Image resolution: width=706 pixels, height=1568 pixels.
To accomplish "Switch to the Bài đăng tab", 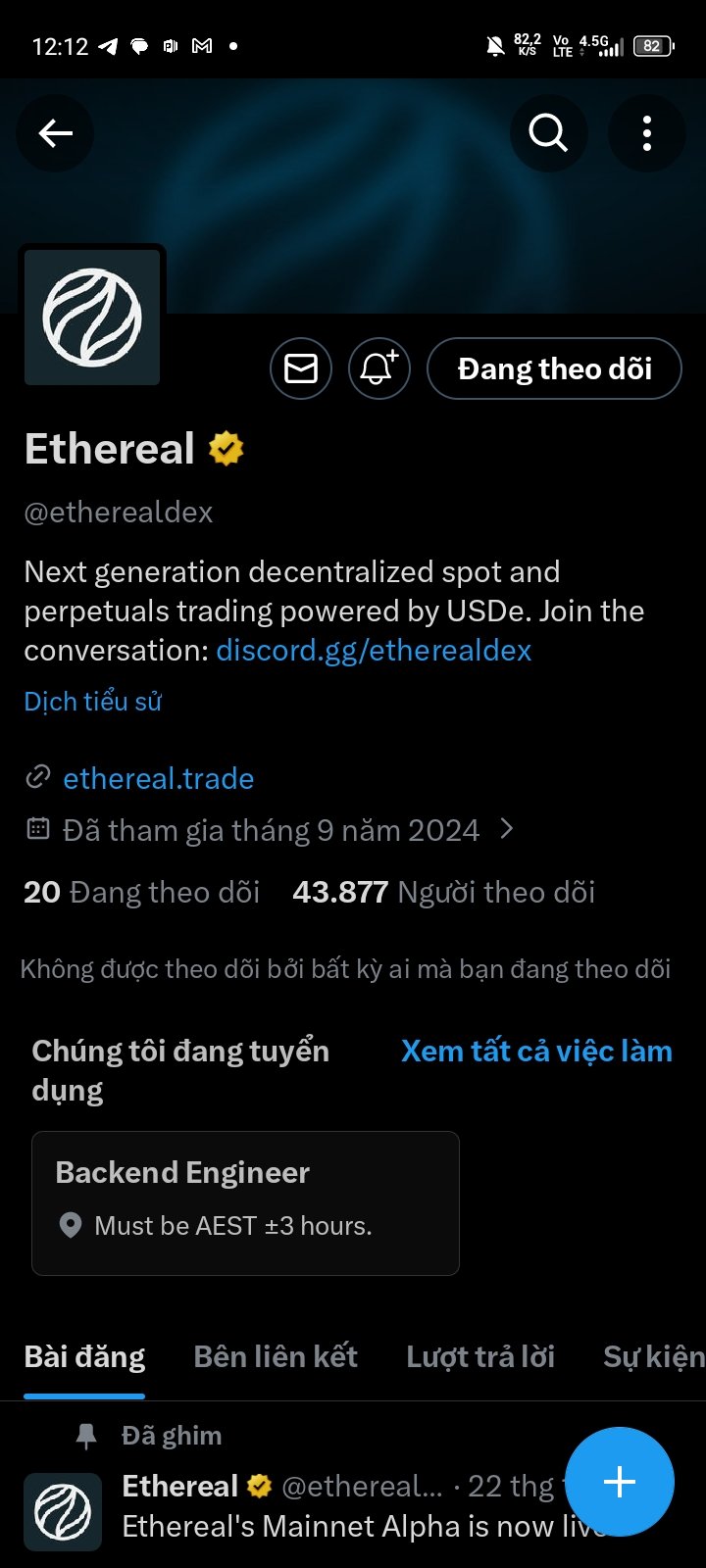I will click(84, 1357).
